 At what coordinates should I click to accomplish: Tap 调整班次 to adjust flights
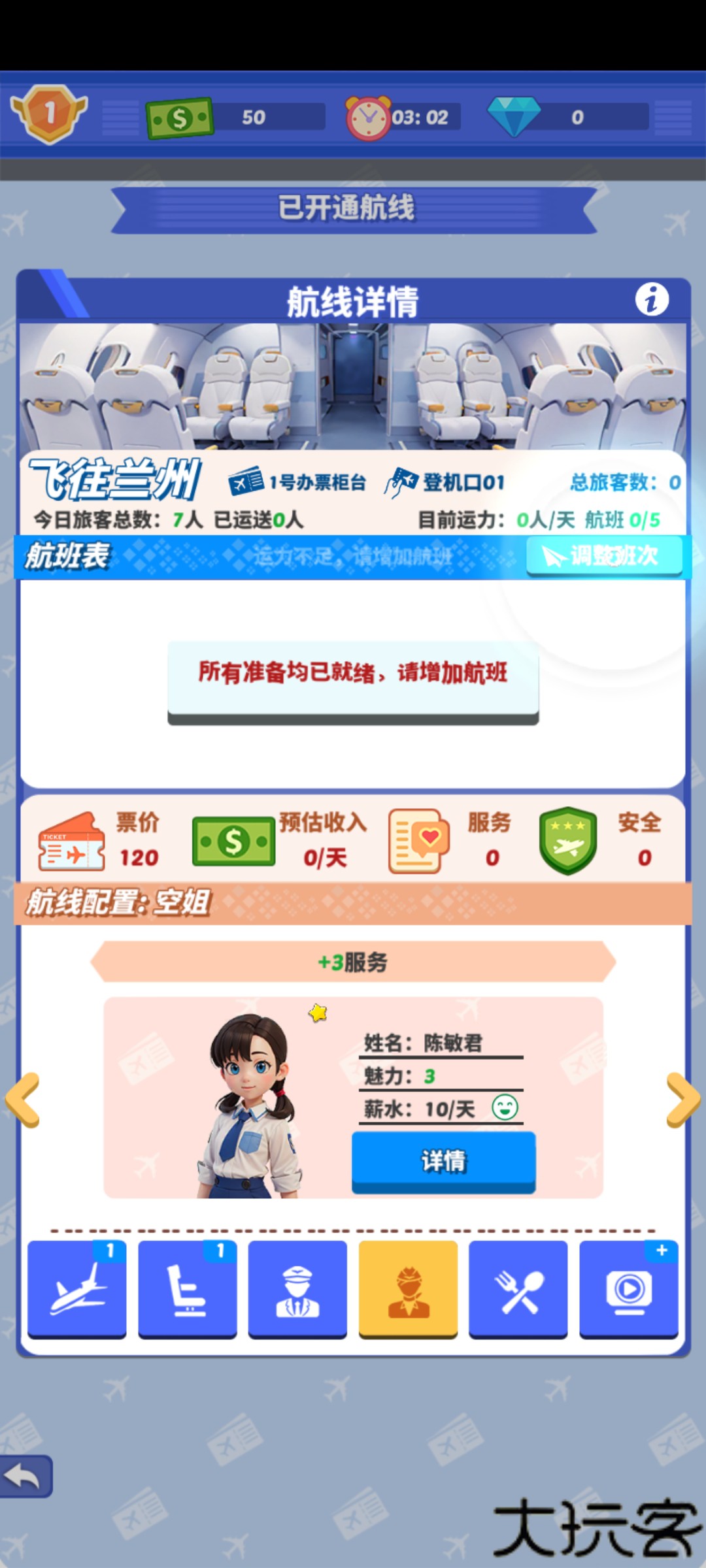(604, 556)
